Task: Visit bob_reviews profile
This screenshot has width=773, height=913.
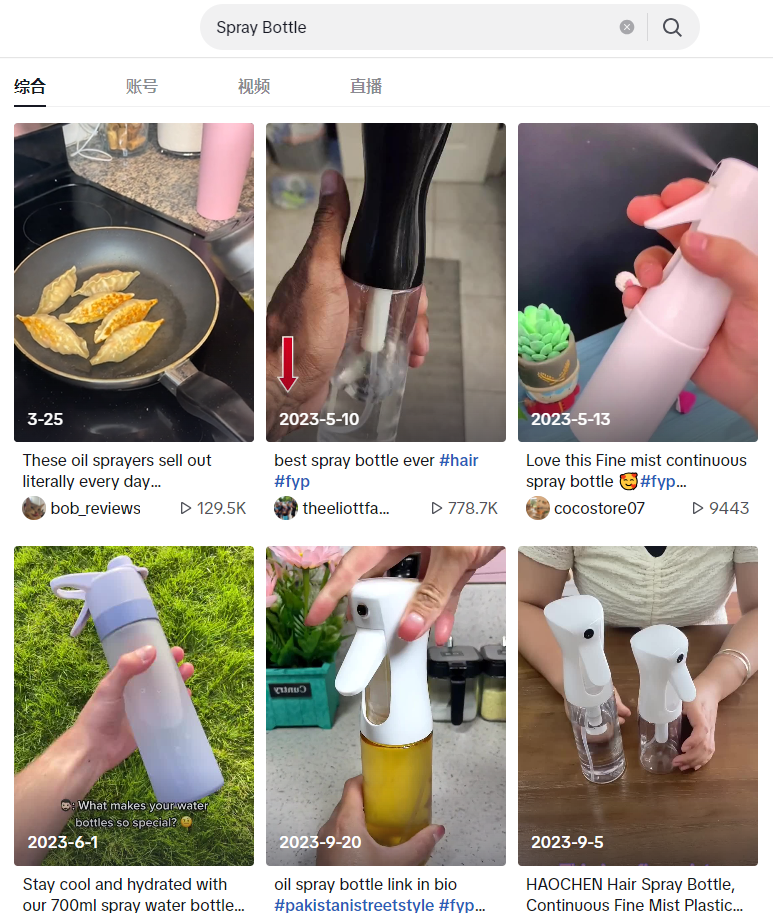Action: pyautogui.click(x=95, y=508)
